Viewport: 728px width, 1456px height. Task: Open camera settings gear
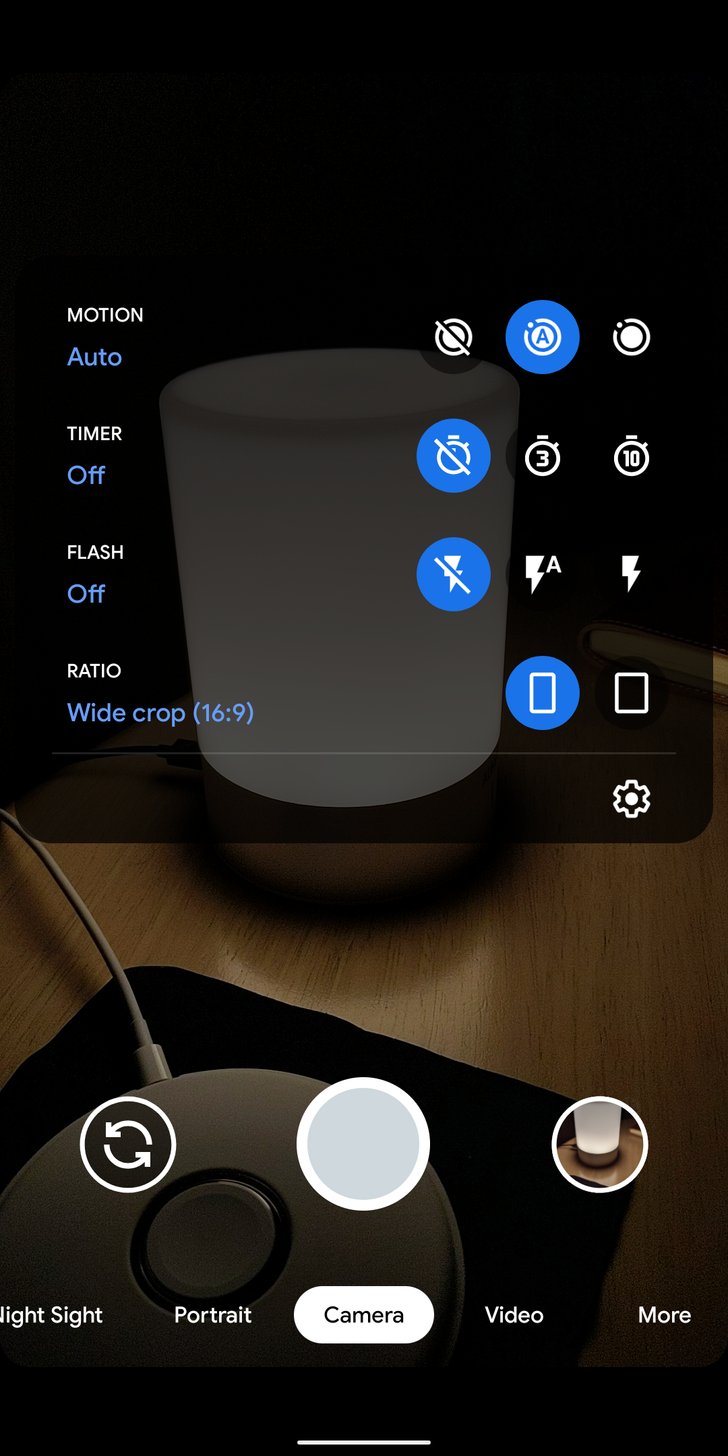(631, 799)
